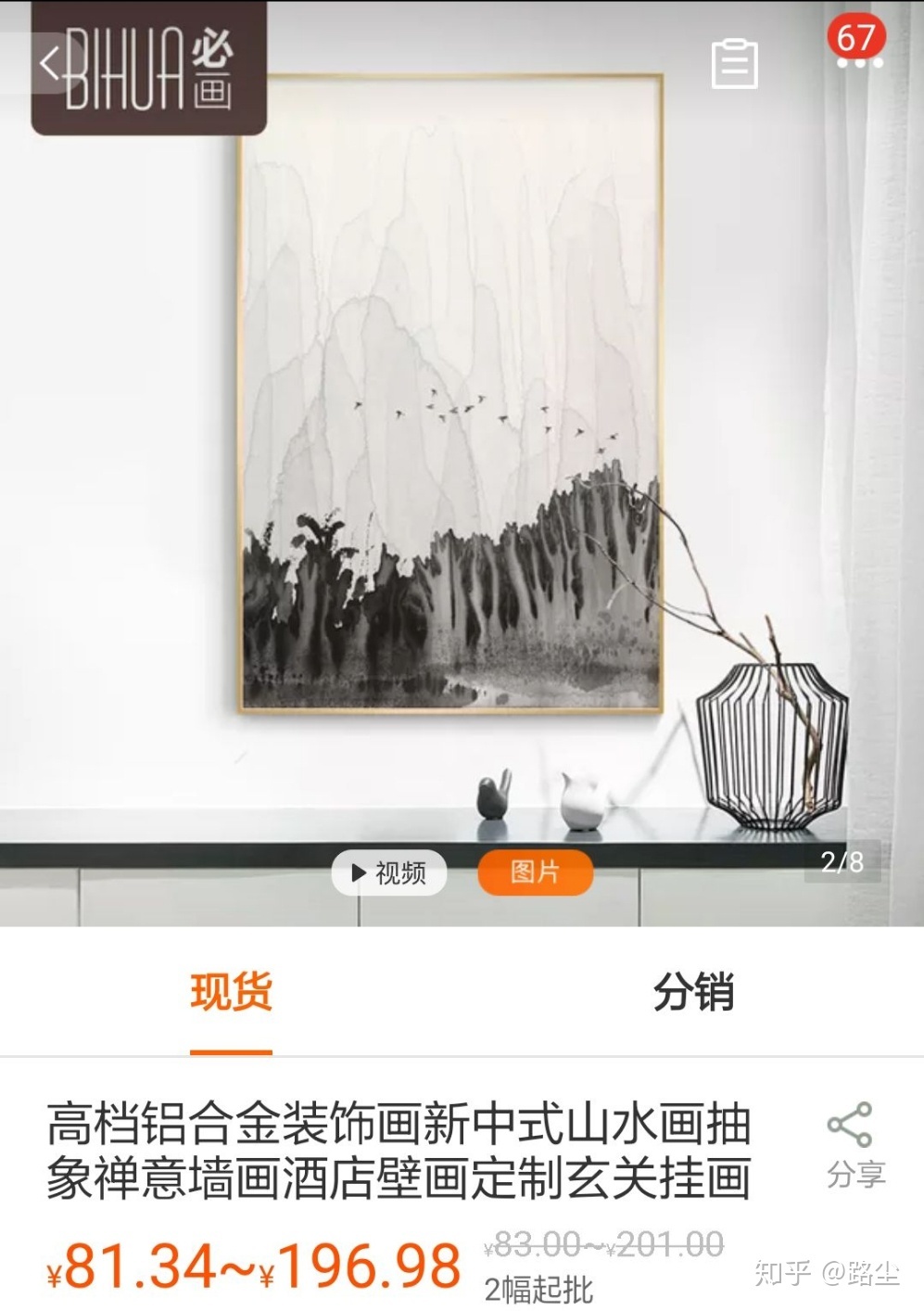Viewport: 924px width, 1311px height.
Task: Switch to the 视频 media view
Action: click(389, 872)
